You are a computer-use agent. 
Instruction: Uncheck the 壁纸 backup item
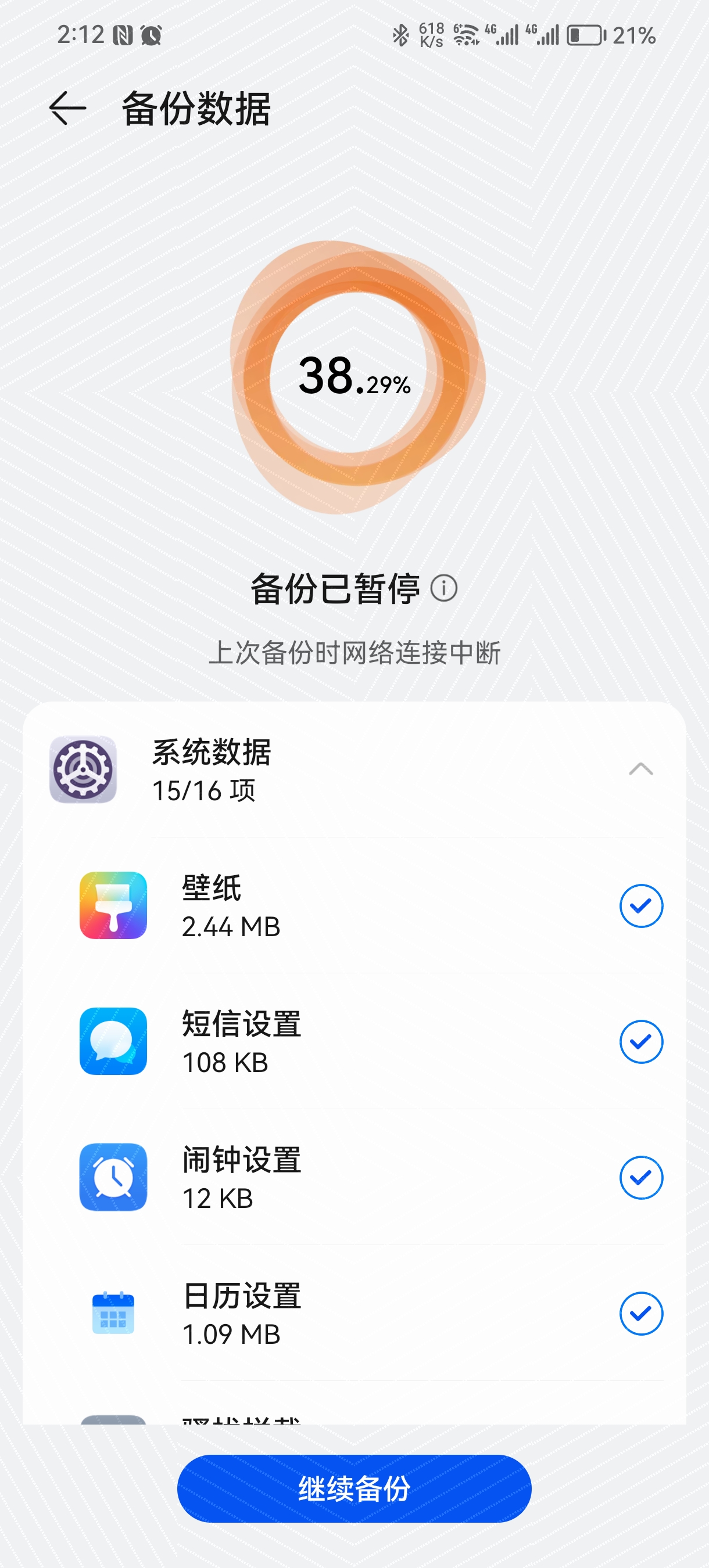pyautogui.click(x=641, y=906)
